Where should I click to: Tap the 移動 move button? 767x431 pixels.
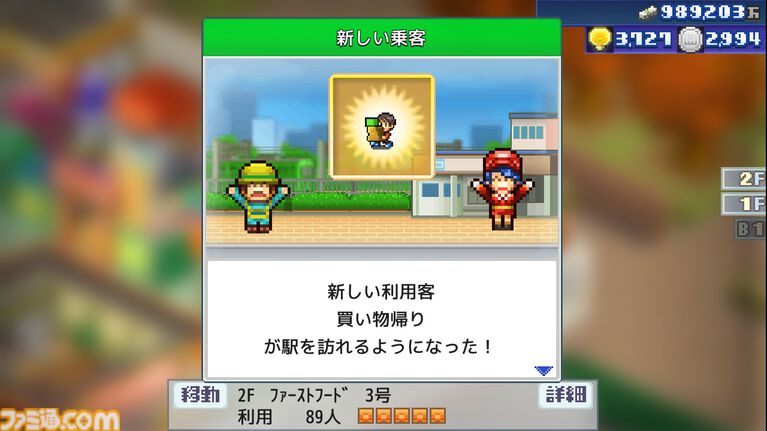pyautogui.click(x=203, y=394)
